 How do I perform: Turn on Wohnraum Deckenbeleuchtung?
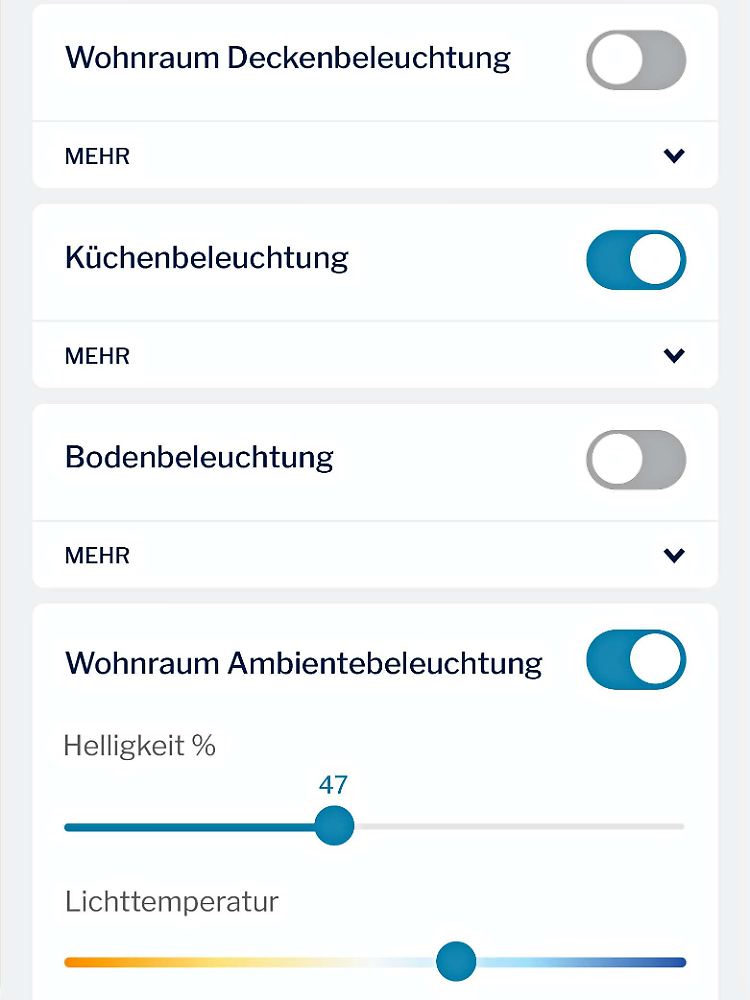[636, 60]
